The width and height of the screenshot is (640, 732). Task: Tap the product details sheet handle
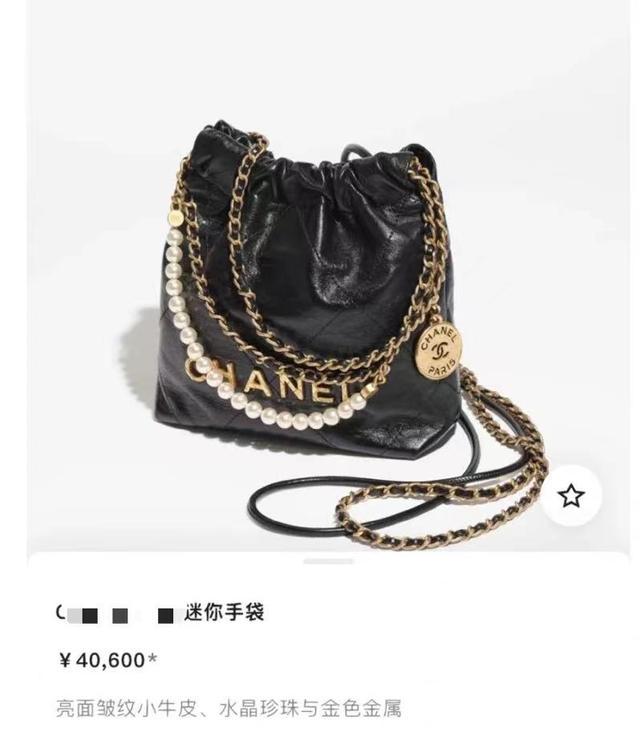tap(329, 563)
